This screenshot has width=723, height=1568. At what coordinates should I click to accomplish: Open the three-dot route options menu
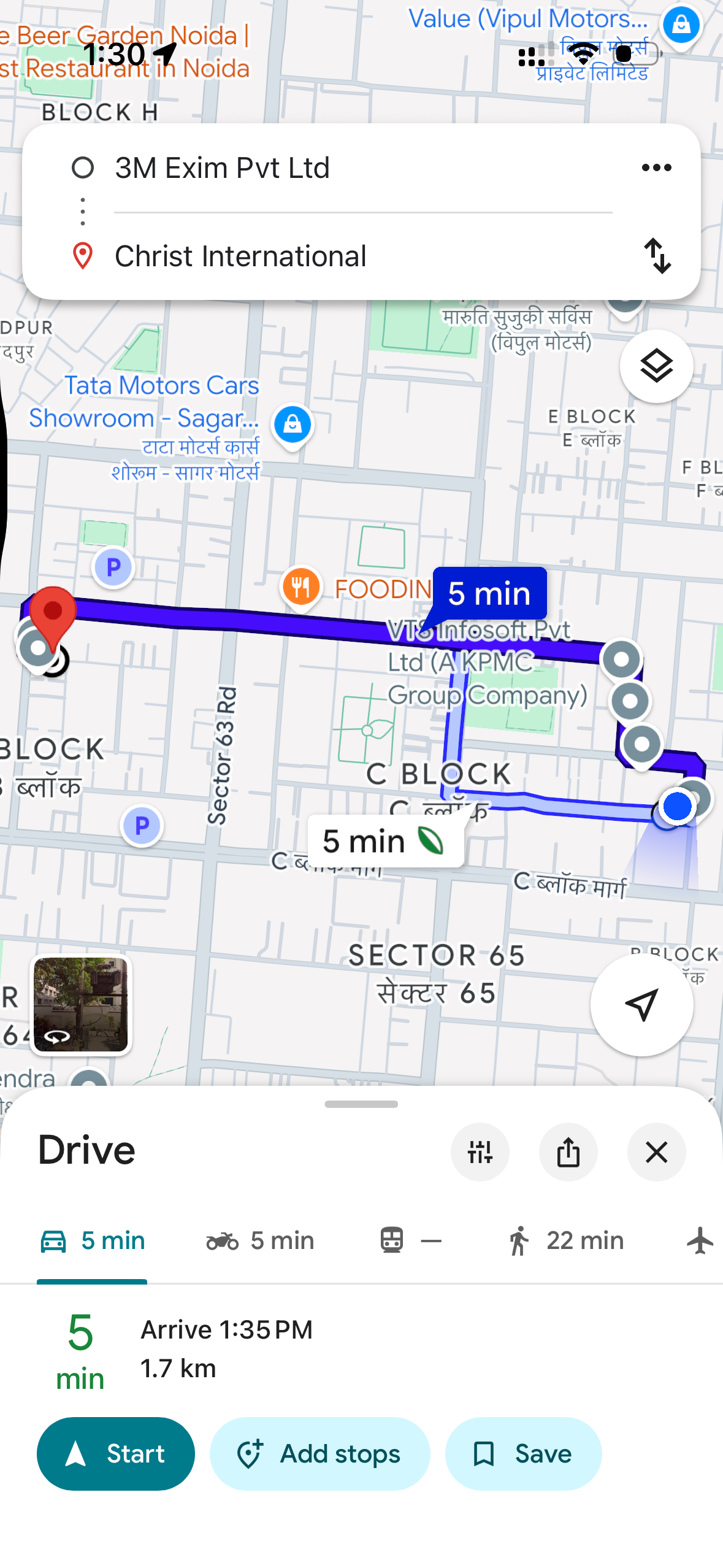[656, 167]
